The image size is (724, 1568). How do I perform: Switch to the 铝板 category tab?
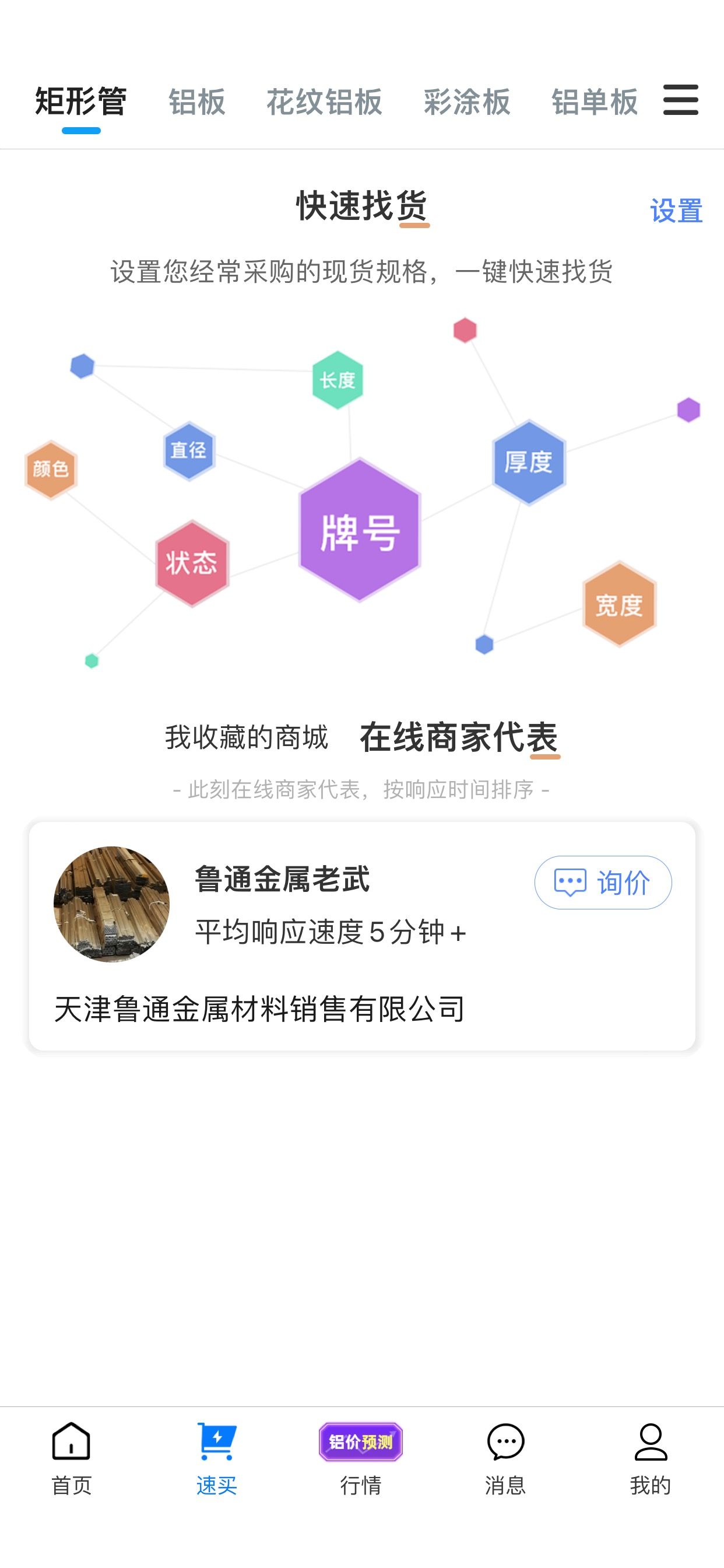point(197,101)
